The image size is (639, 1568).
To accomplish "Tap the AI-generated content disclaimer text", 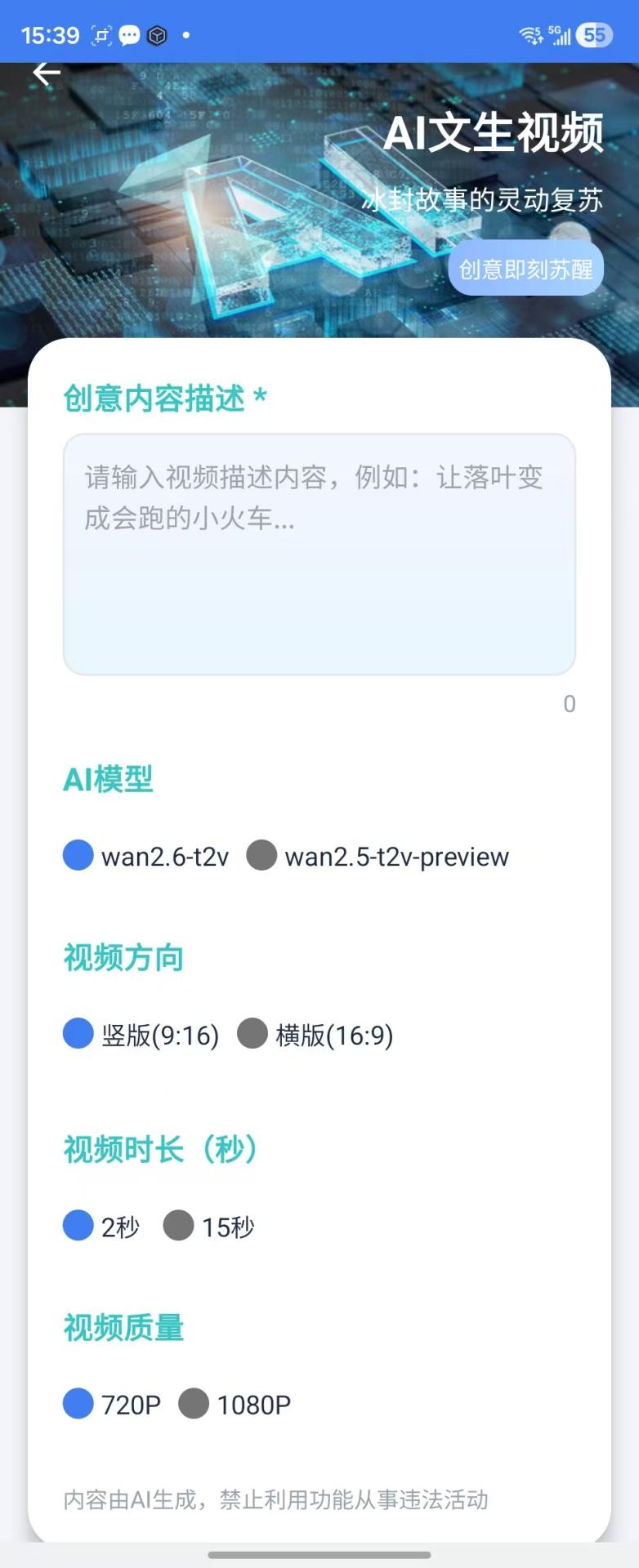I will pyautogui.click(x=275, y=1499).
